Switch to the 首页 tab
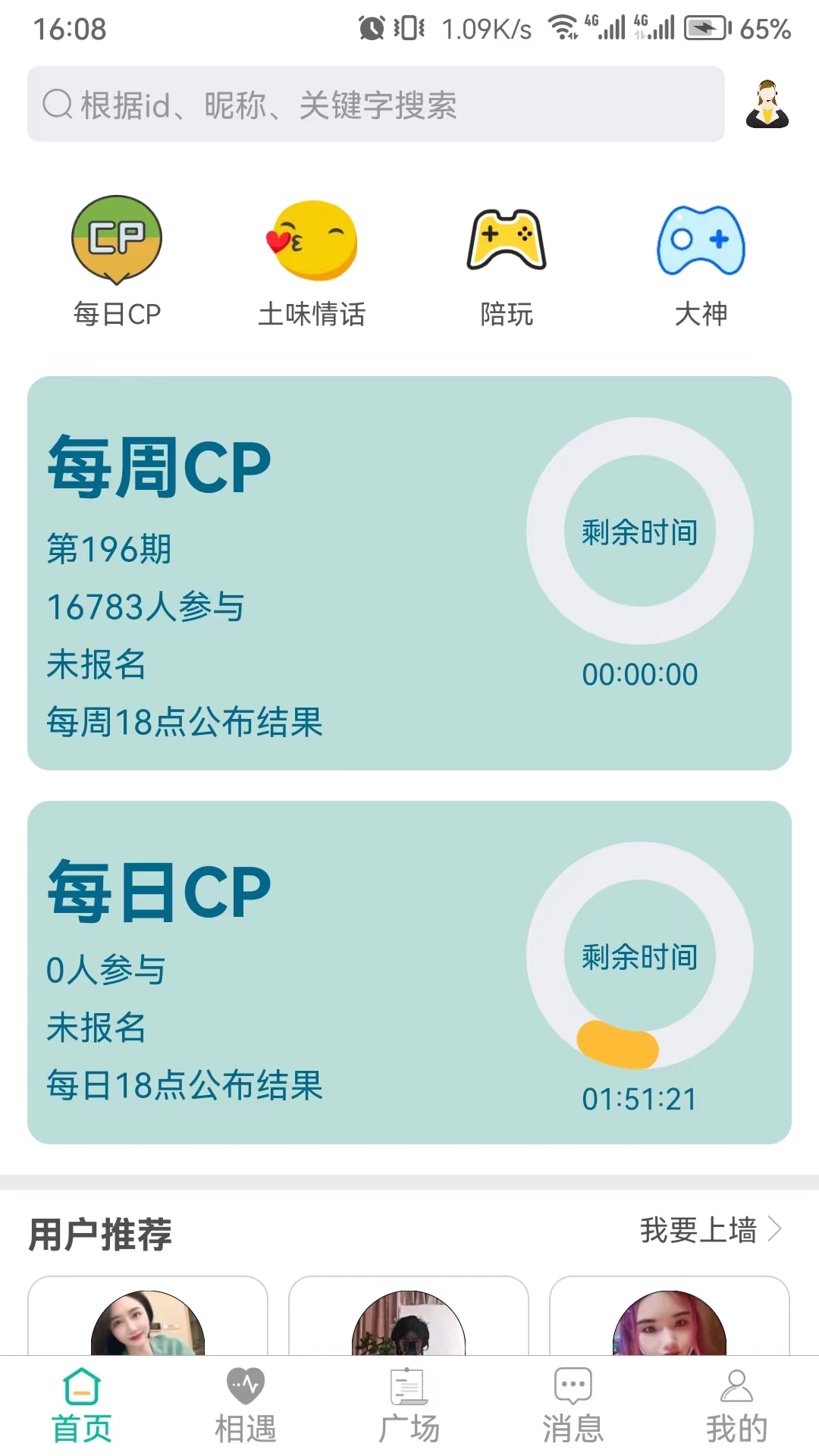The width and height of the screenshot is (819, 1456). [x=81, y=1401]
